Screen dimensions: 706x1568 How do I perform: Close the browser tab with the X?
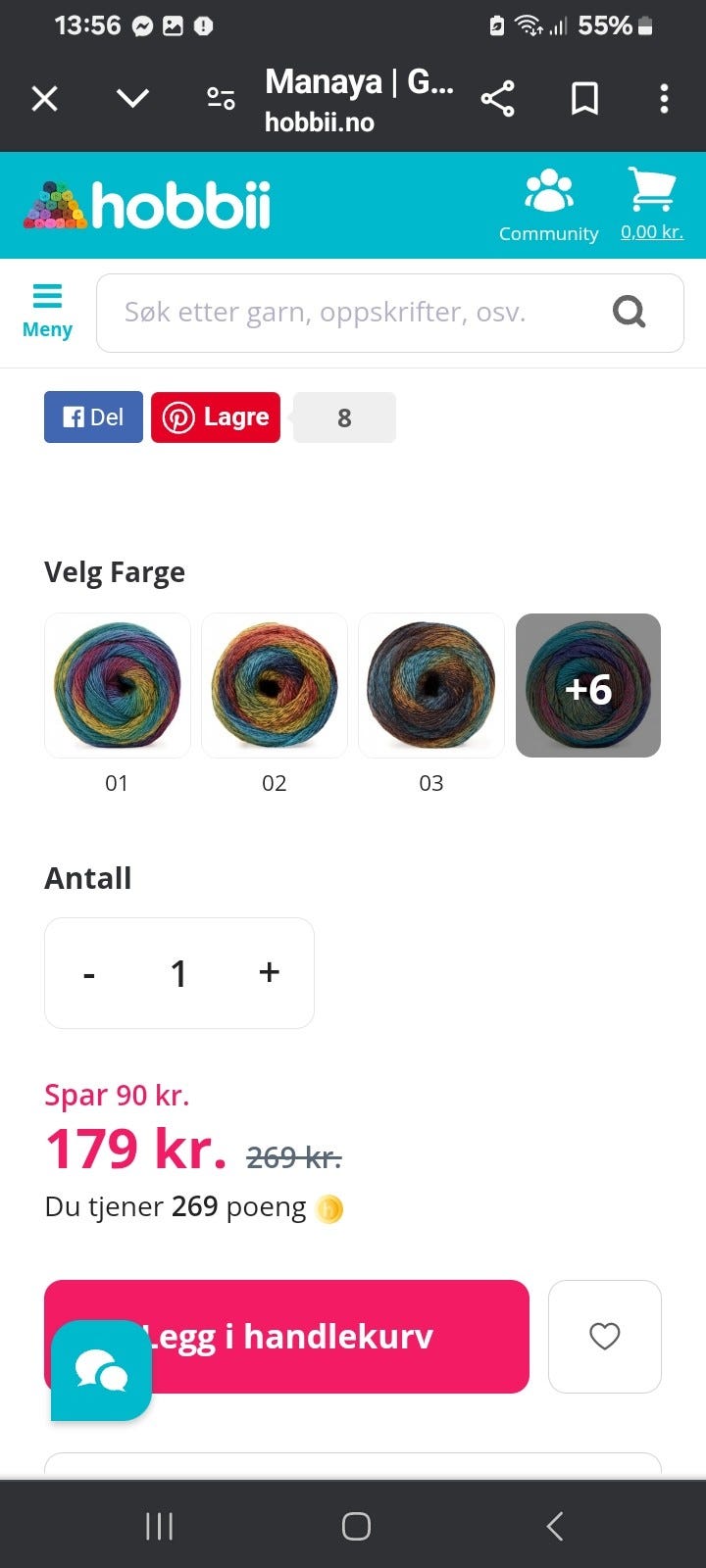pyautogui.click(x=45, y=99)
